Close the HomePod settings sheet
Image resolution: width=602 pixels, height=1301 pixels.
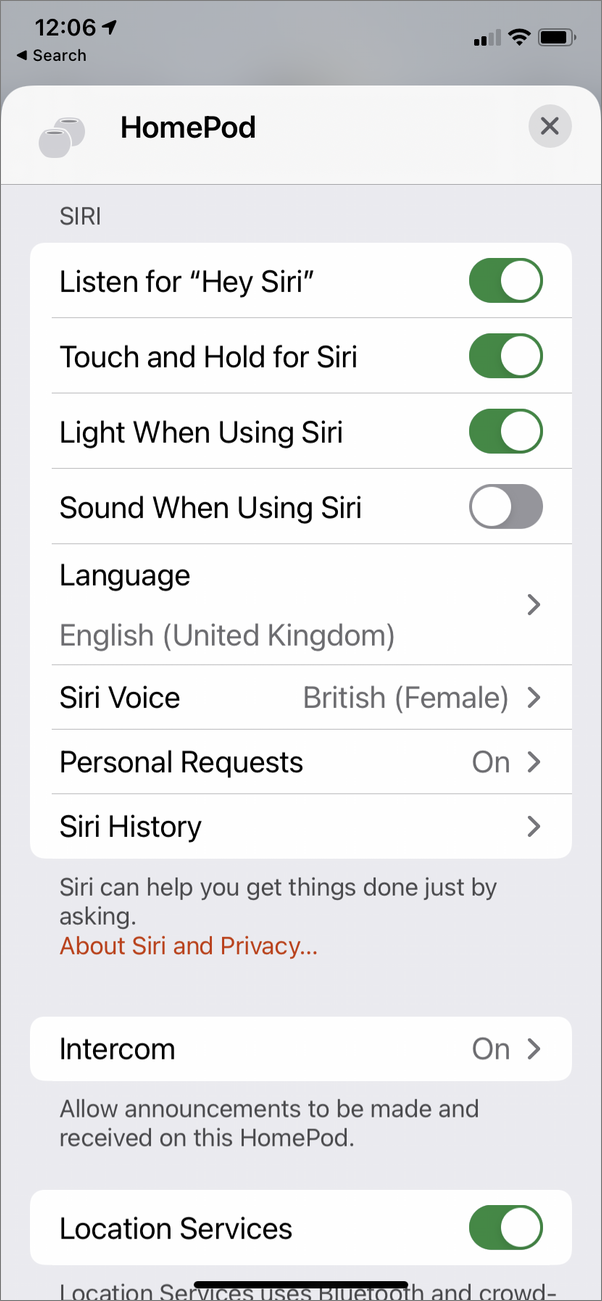pyautogui.click(x=549, y=127)
